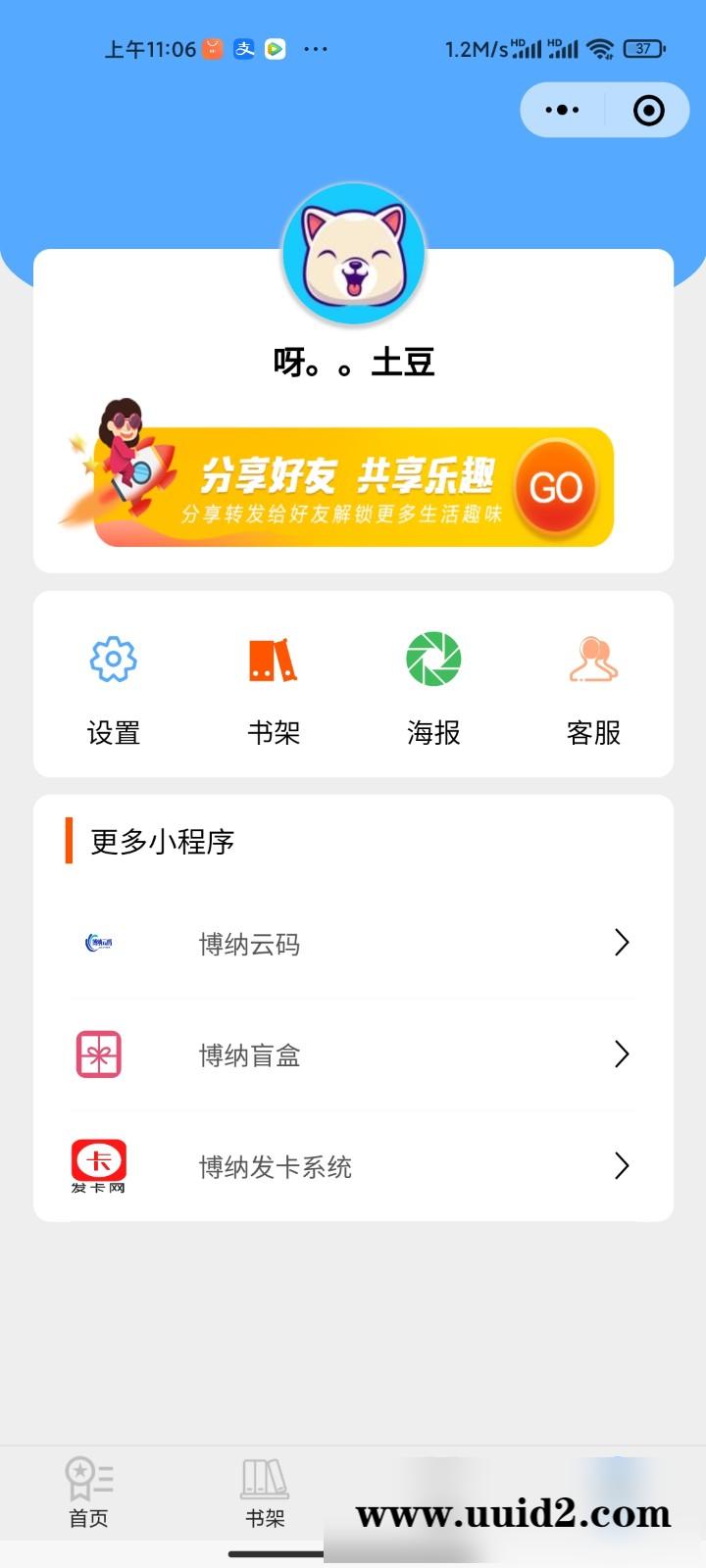Contact 客服 via the customer service icon
This screenshot has width=706, height=1568.
[592, 659]
